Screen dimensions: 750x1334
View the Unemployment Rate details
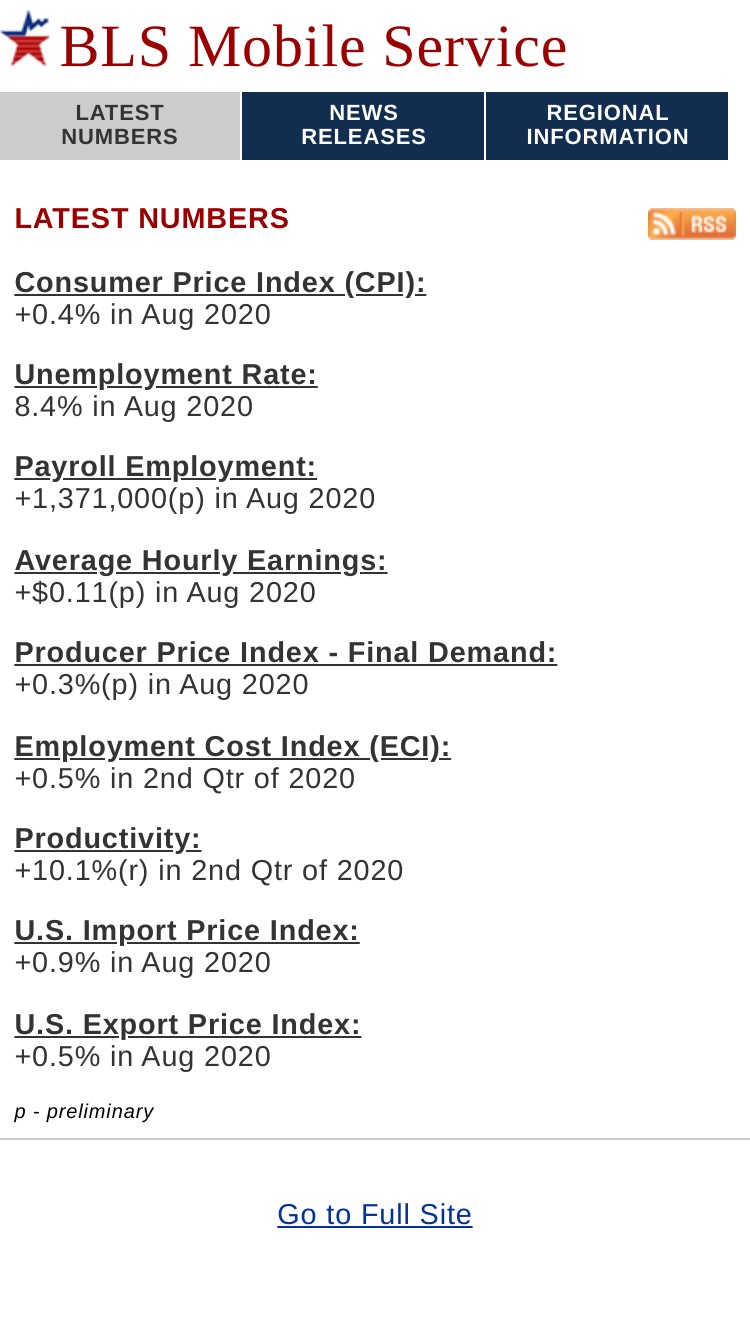[x=166, y=375]
